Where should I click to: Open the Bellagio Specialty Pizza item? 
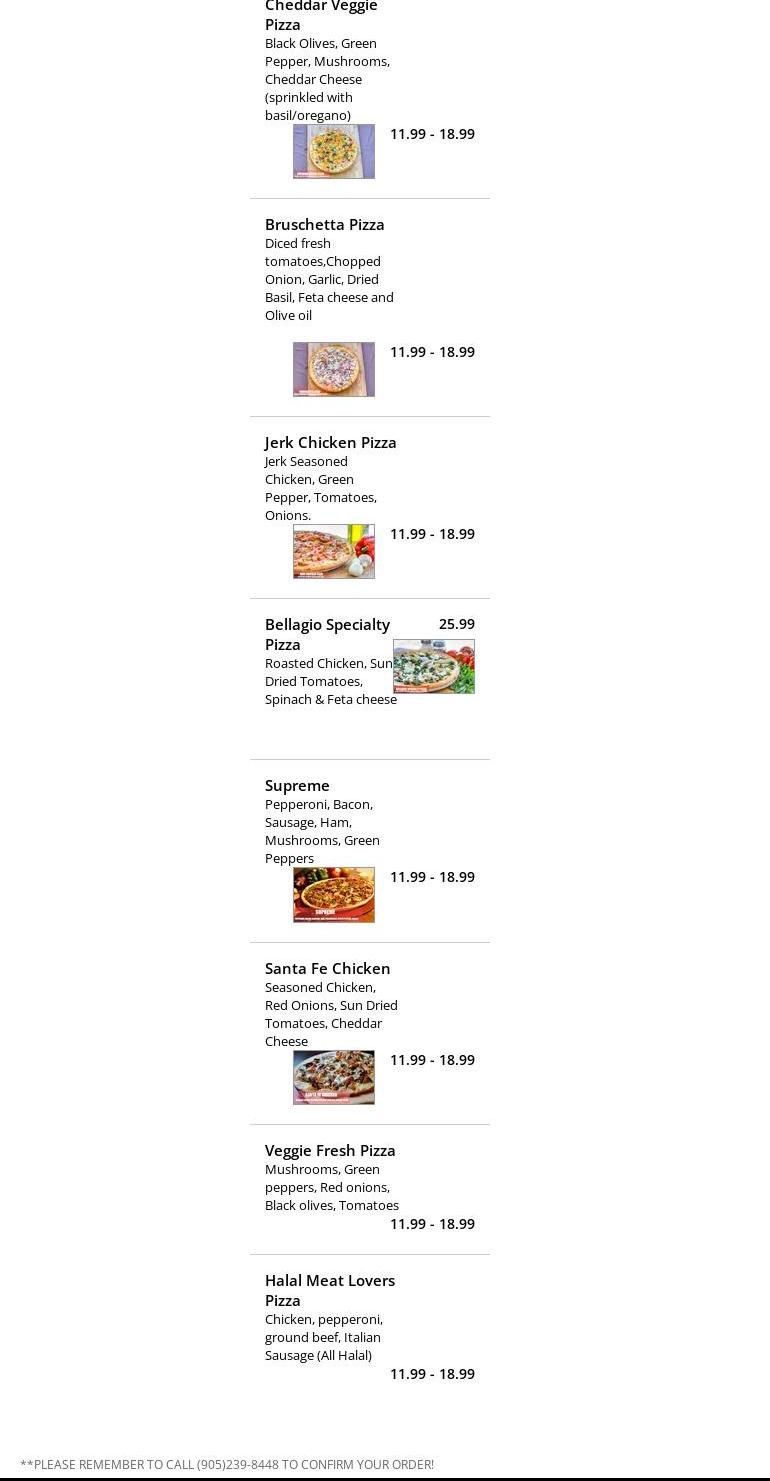(370, 679)
